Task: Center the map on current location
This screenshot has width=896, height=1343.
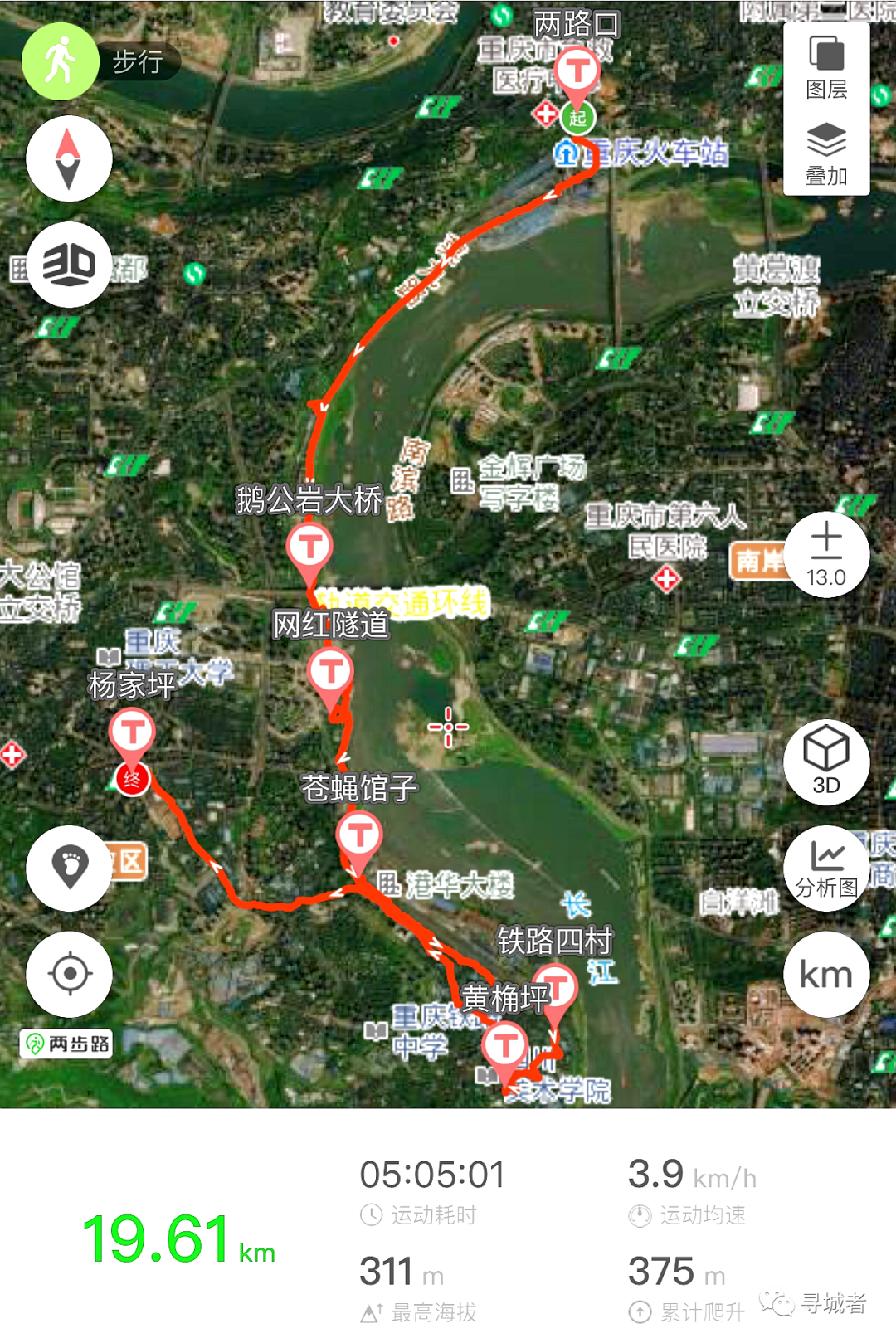Action: tap(69, 974)
